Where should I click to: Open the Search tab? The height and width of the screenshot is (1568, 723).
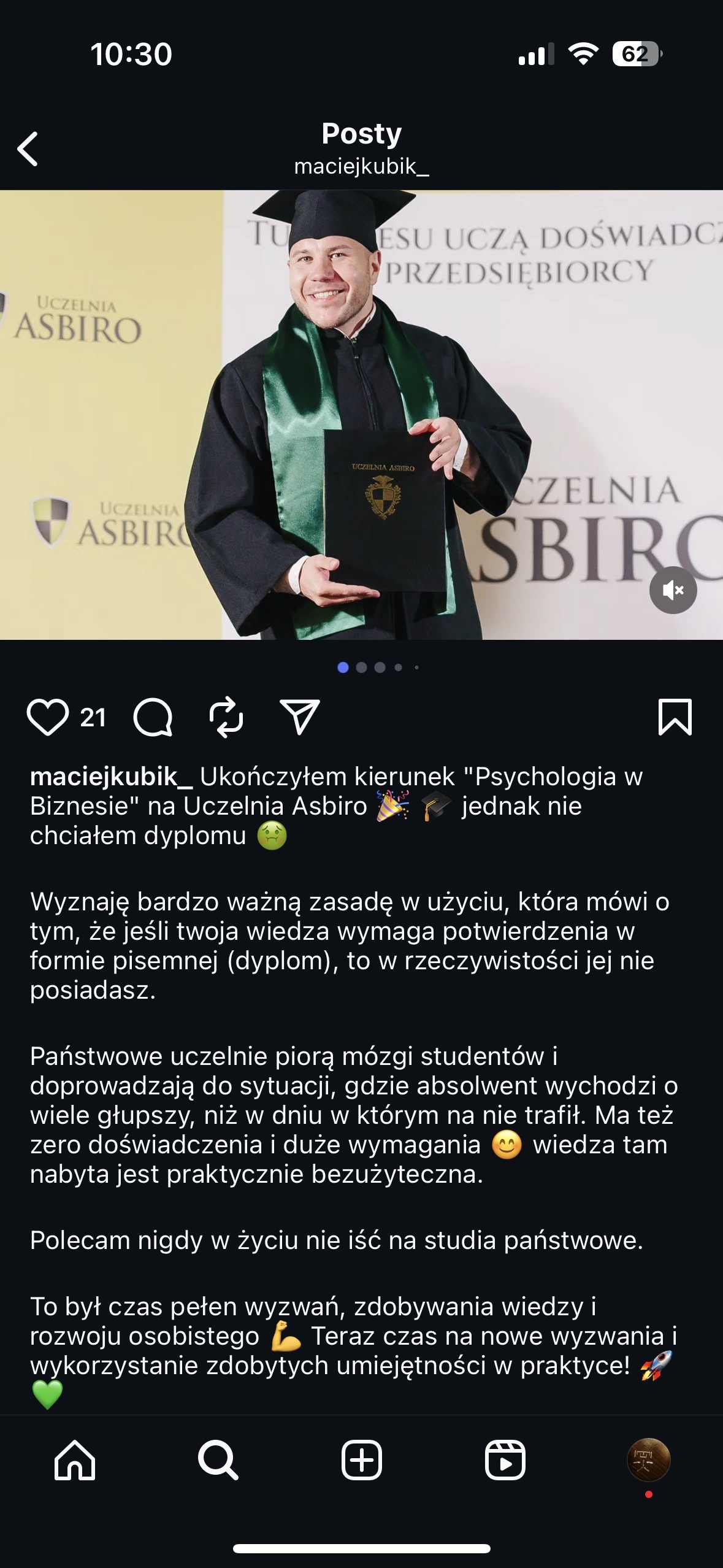point(218,1460)
